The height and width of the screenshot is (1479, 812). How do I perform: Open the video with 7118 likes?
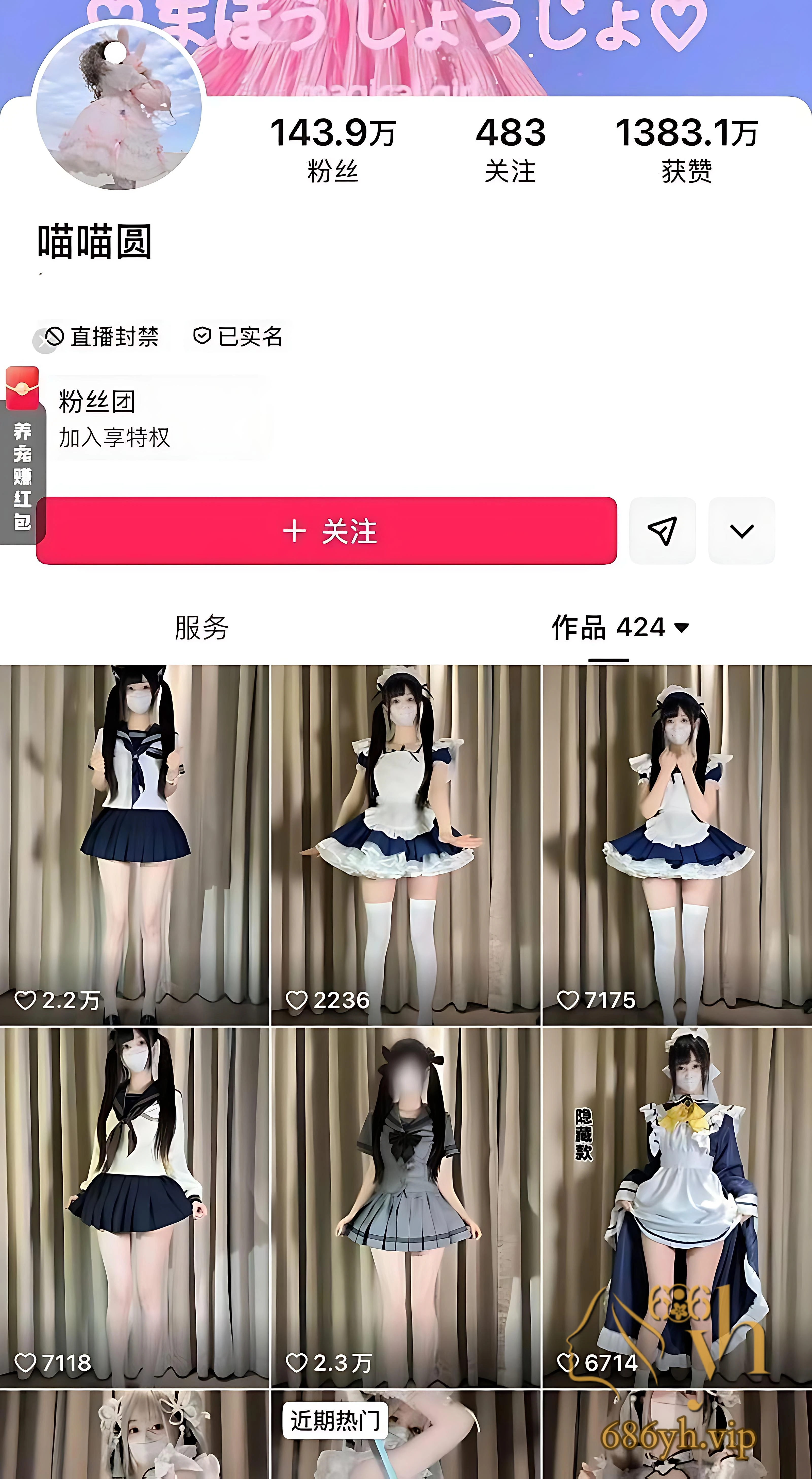(134, 1208)
